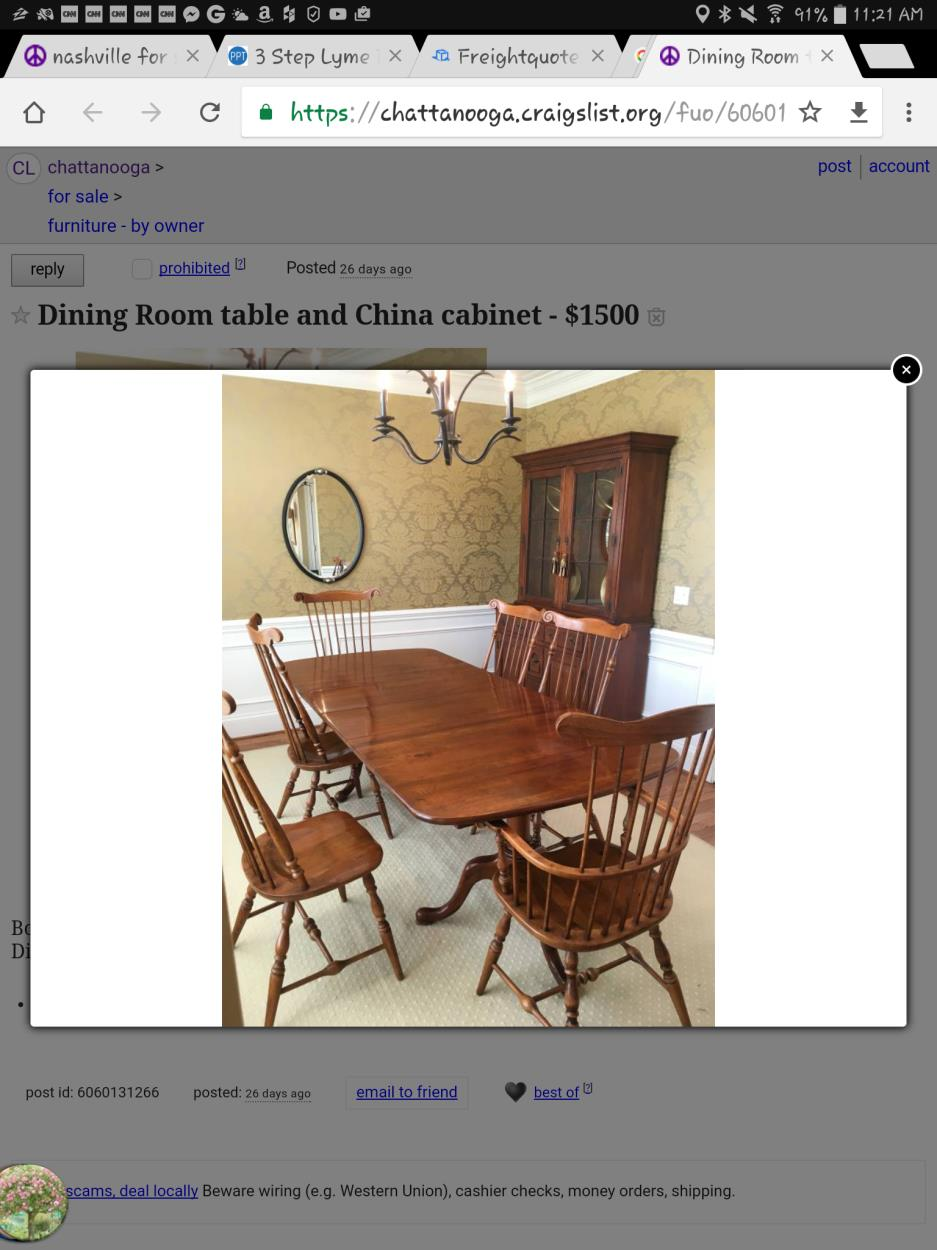Viewport: 937px width, 1250px height.
Task: Open furniture - by owner listings
Action: pos(126,226)
